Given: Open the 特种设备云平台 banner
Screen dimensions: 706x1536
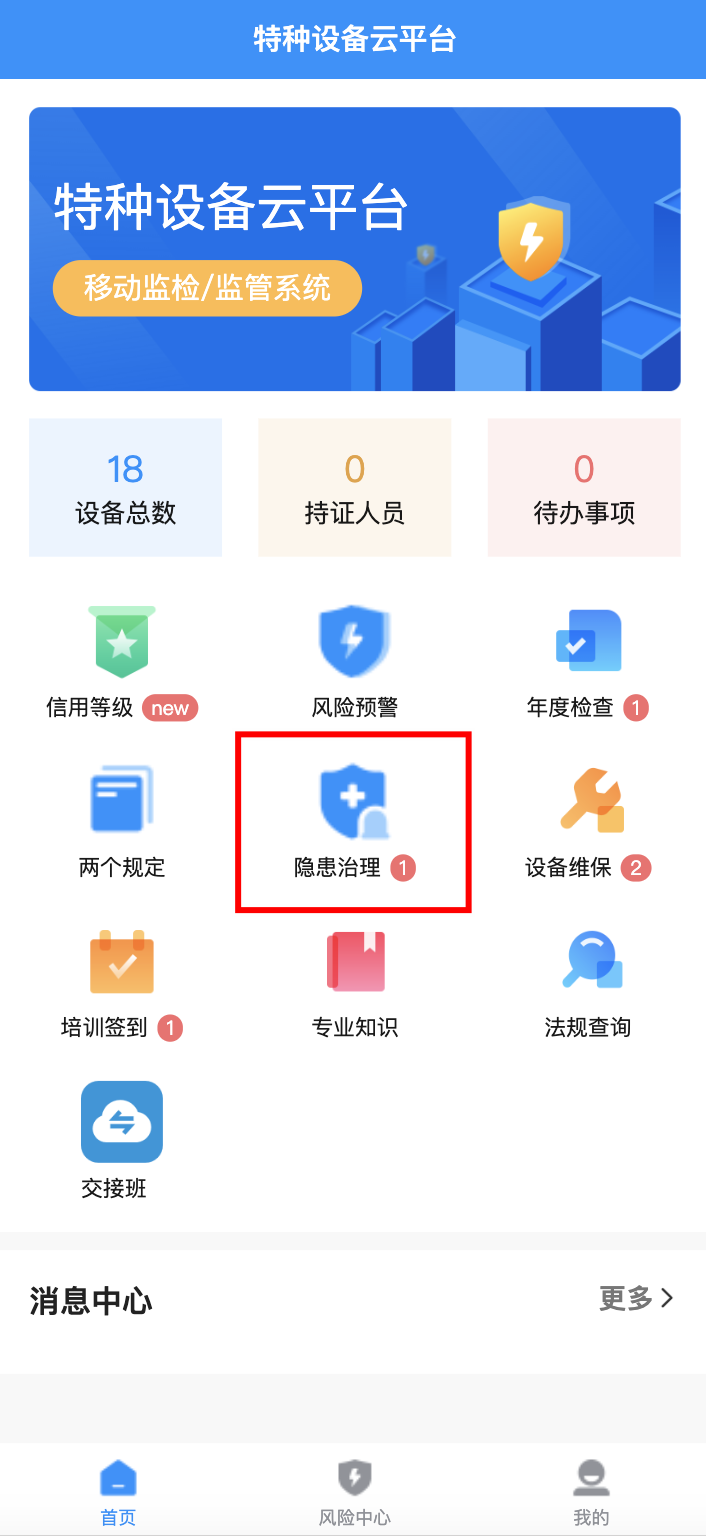Looking at the screenshot, I should point(354,249).
